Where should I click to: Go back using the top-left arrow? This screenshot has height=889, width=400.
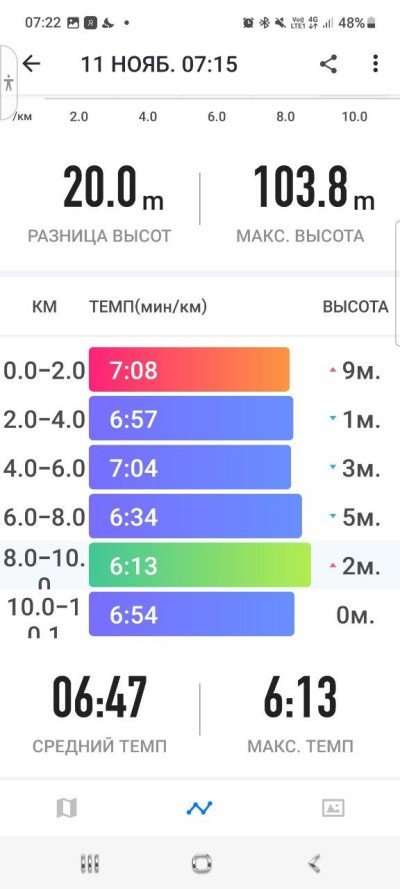point(32,64)
